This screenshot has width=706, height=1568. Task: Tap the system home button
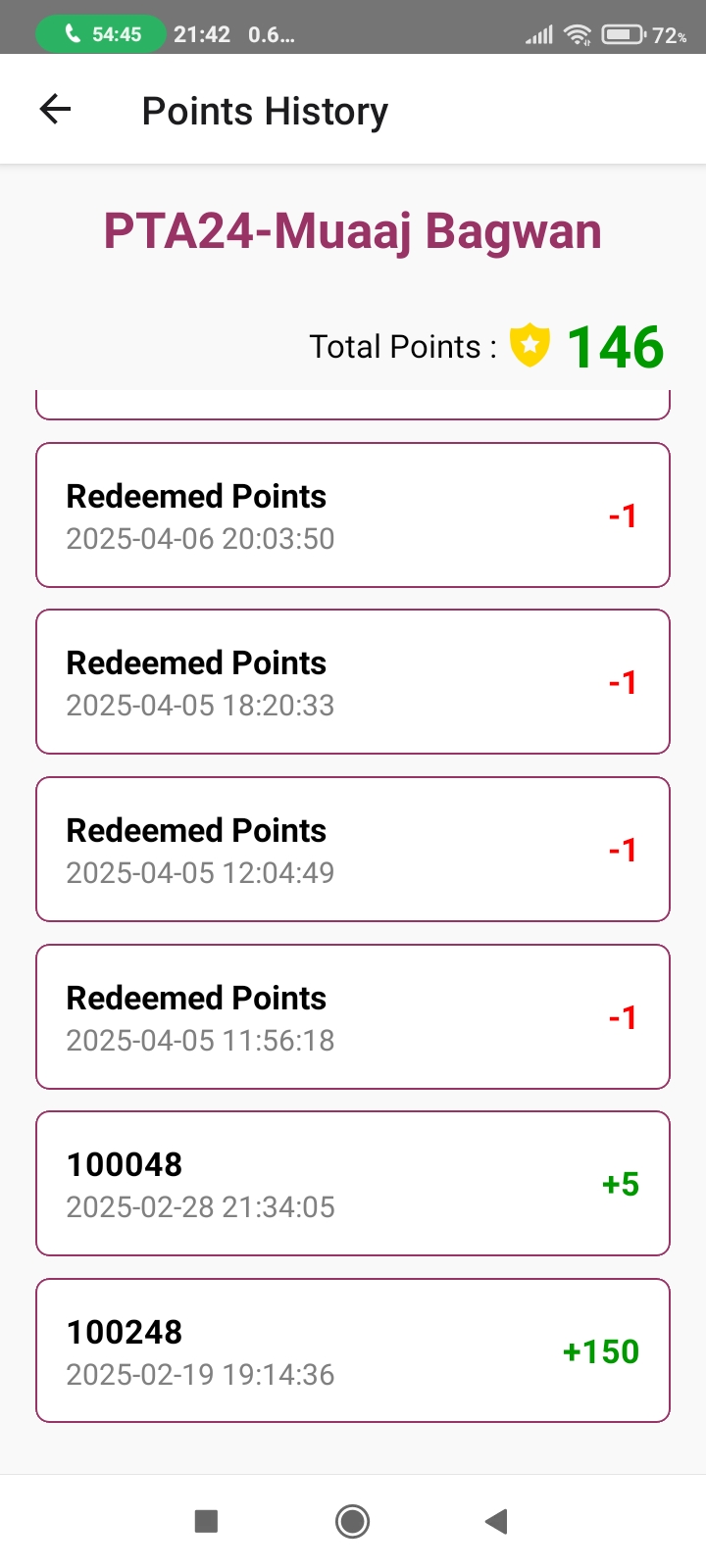[352, 1521]
